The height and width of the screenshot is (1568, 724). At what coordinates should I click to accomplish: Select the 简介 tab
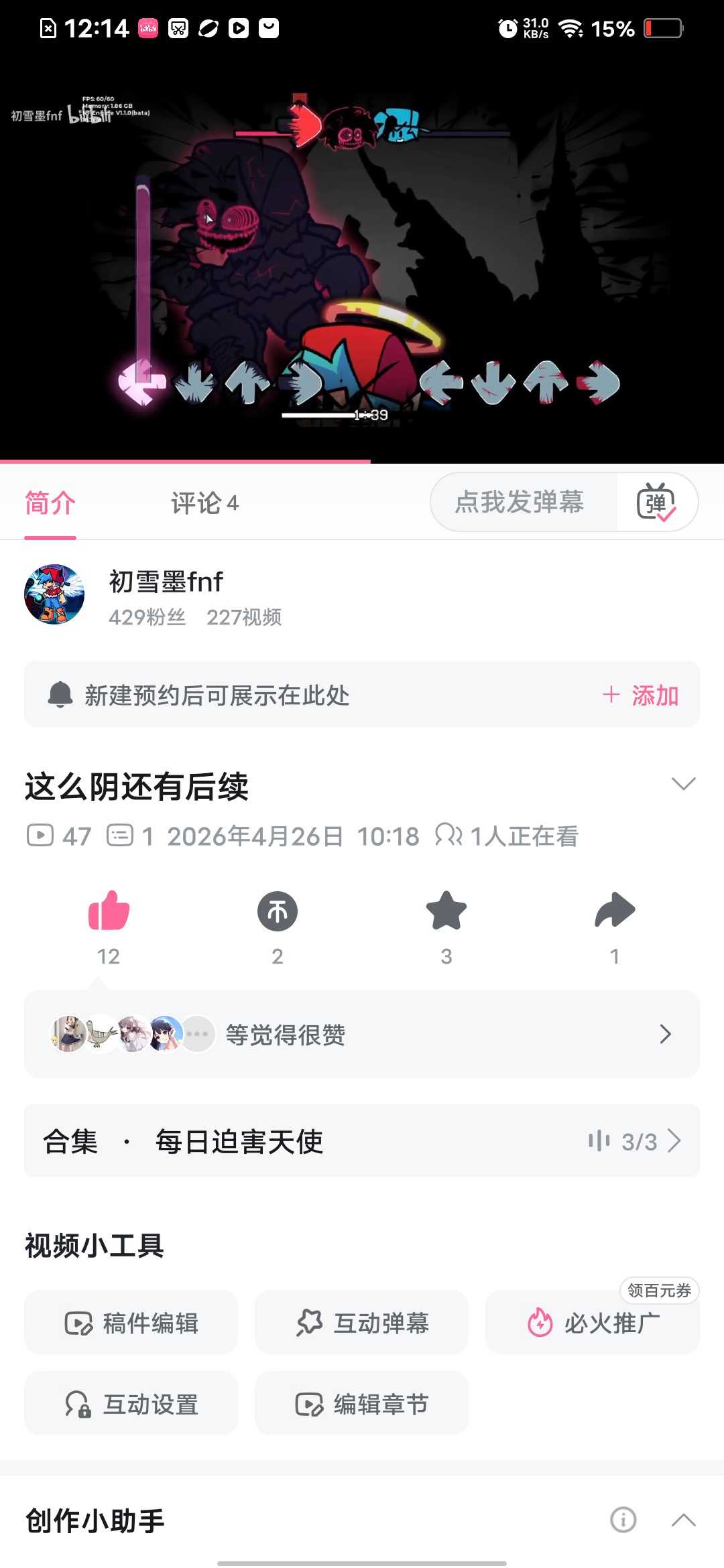[x=50, y=503]
